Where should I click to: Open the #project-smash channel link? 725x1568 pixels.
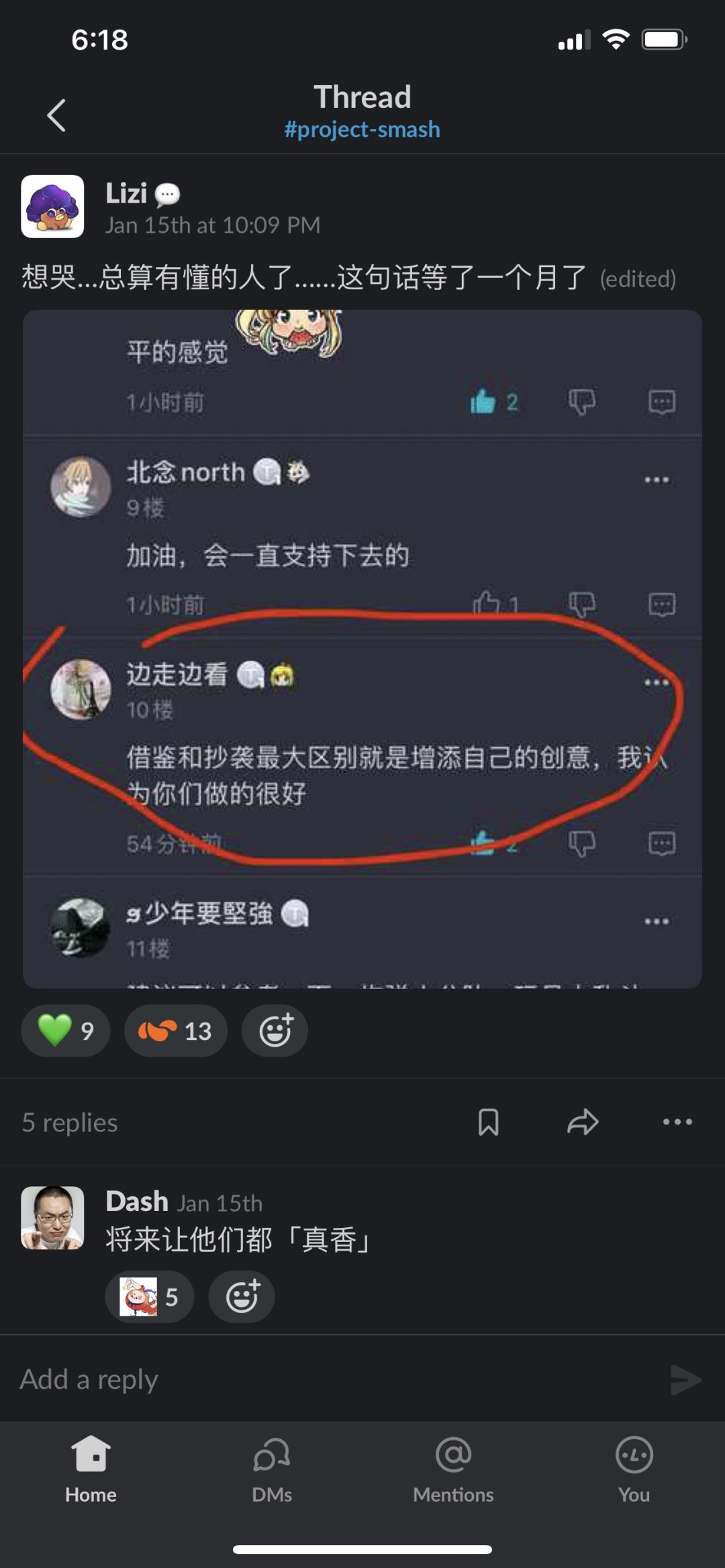coord(362,129)
